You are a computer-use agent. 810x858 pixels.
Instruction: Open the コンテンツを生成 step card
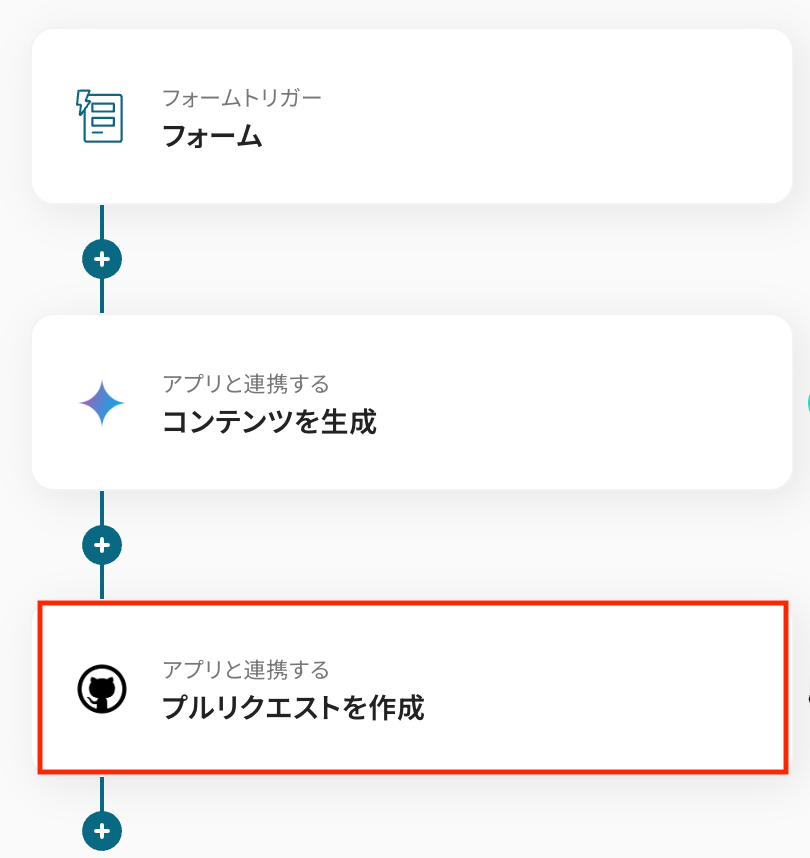[411, 402]
